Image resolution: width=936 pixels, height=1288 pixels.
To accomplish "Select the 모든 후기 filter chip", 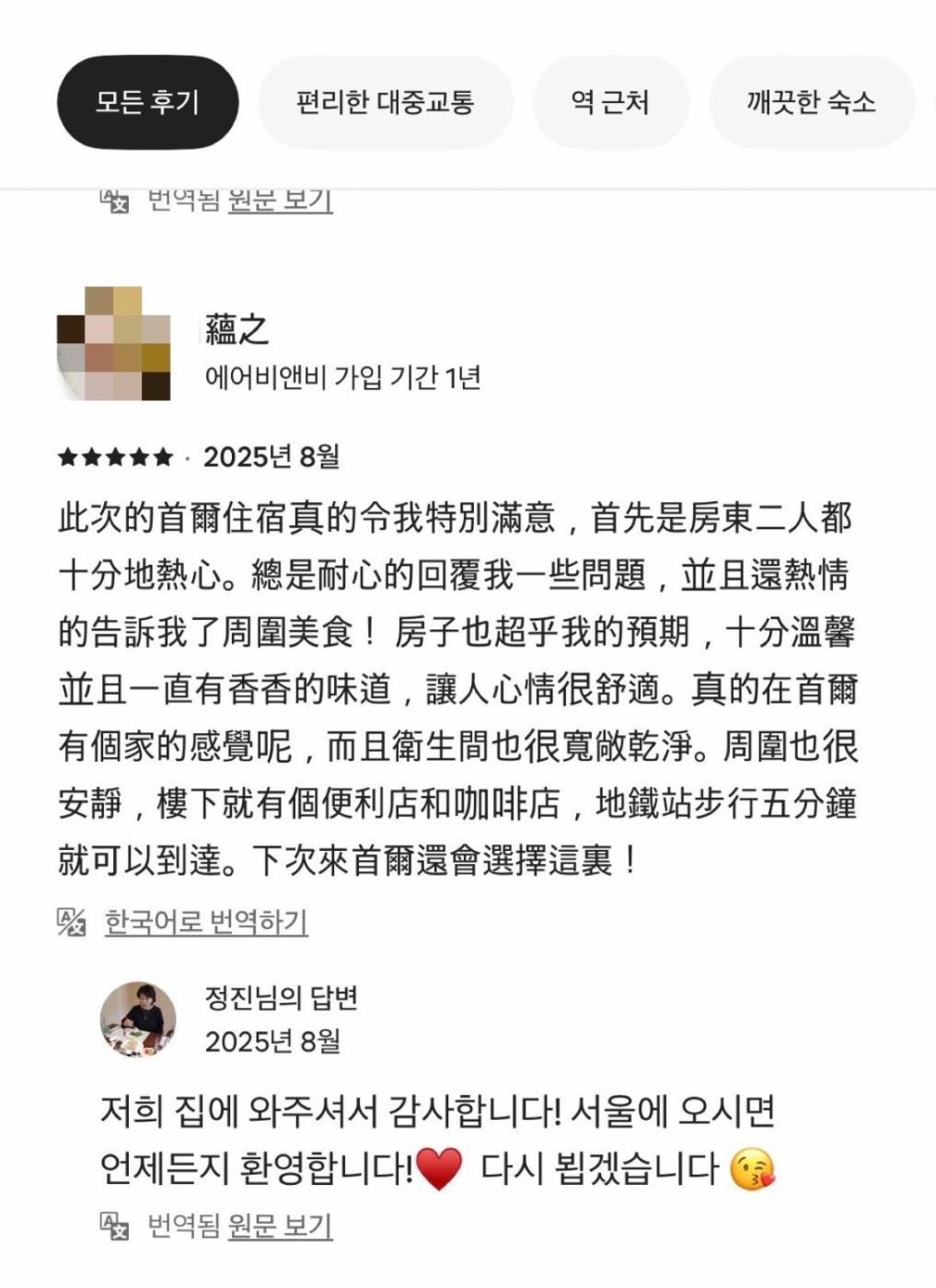I will (147, 102).
